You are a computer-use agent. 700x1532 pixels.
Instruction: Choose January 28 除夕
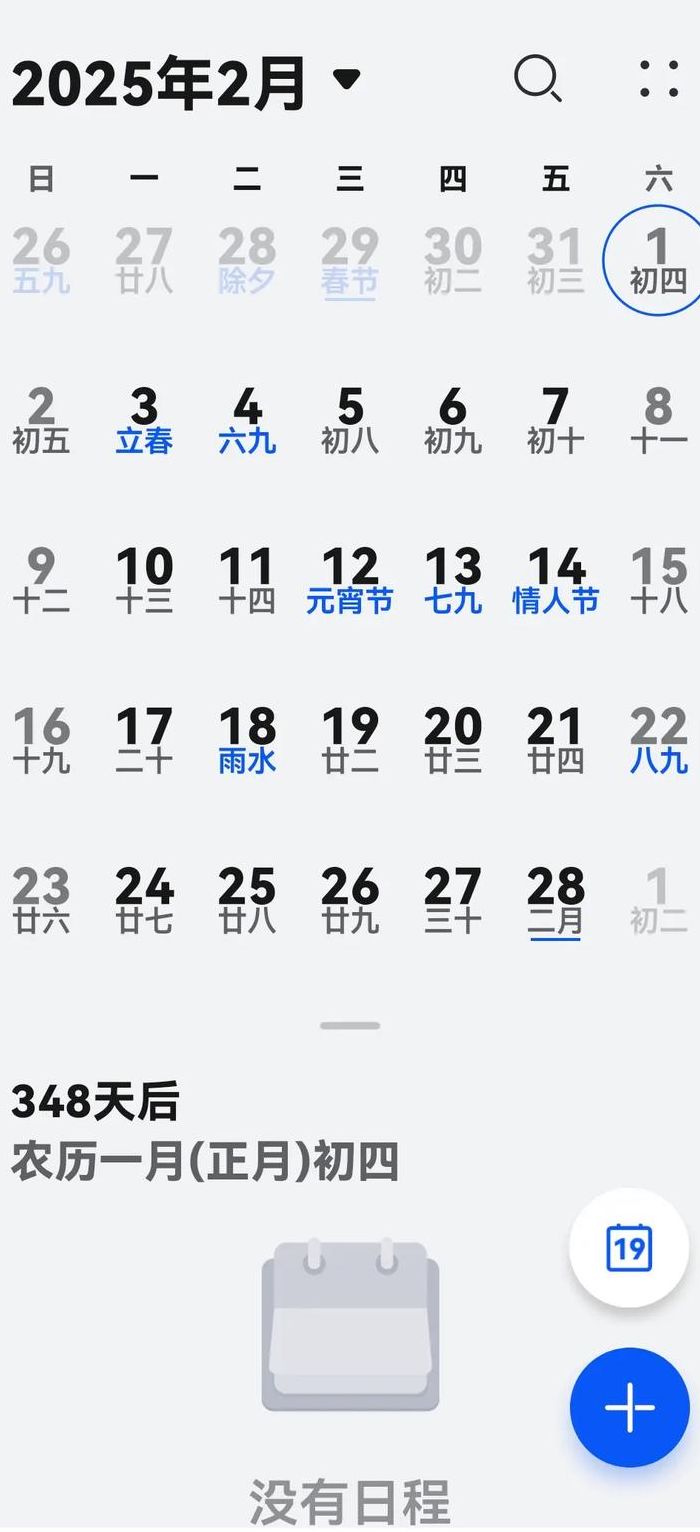click(247, 261)
